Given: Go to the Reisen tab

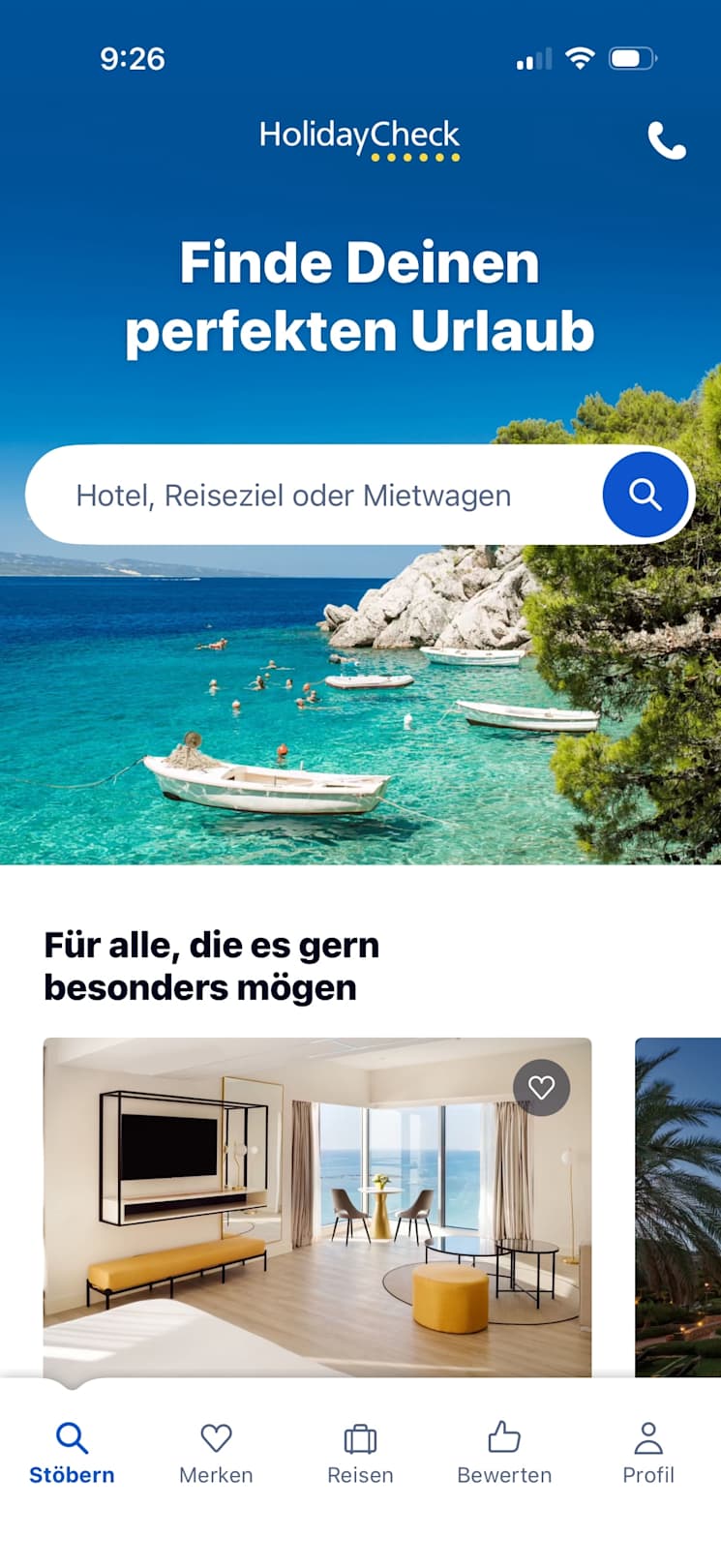Looking at the screenshot, I should point(360,1452).
